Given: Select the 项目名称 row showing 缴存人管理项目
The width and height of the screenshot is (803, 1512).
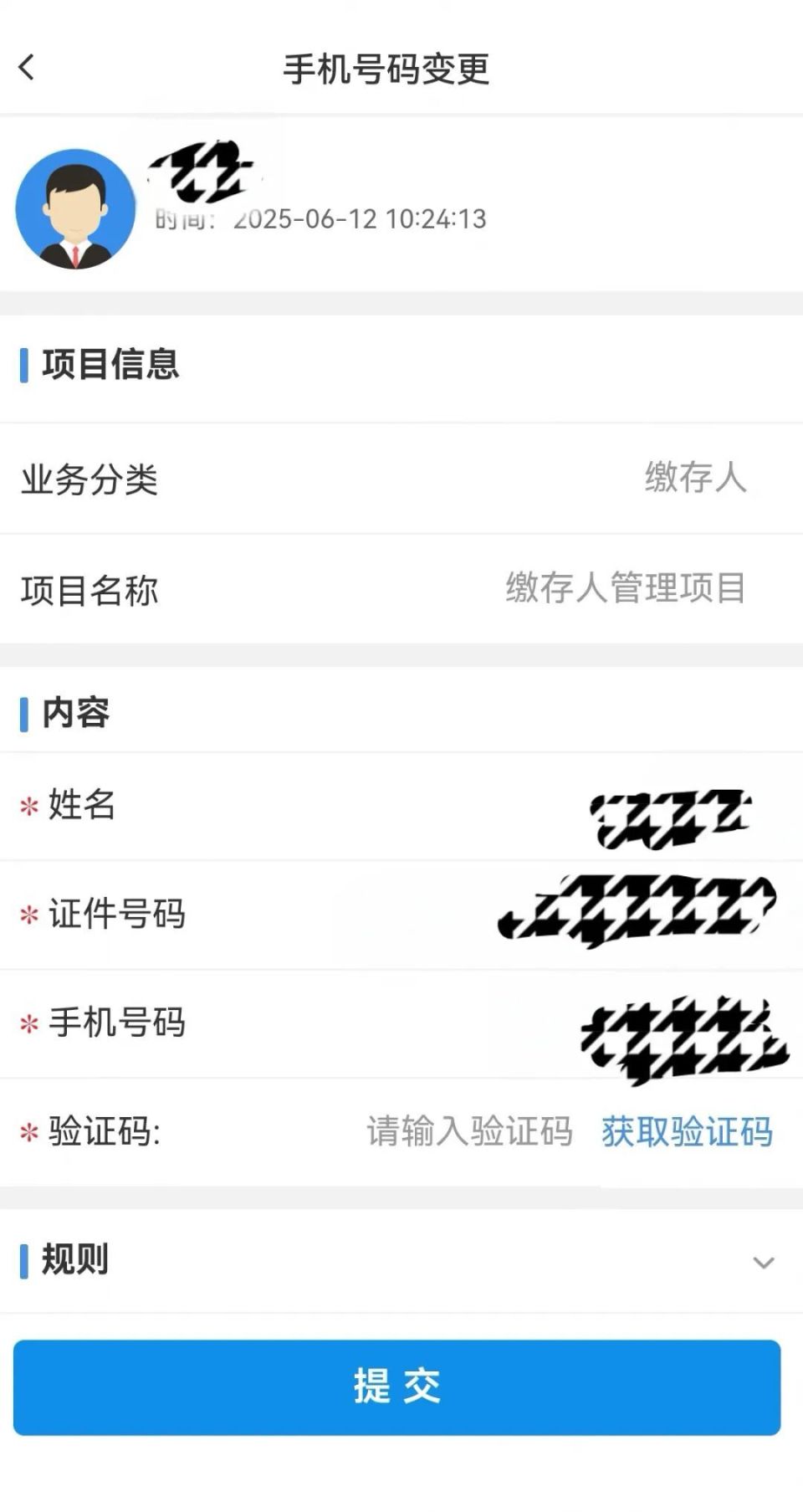Looking at the screenshot, I should pos(401,591).
